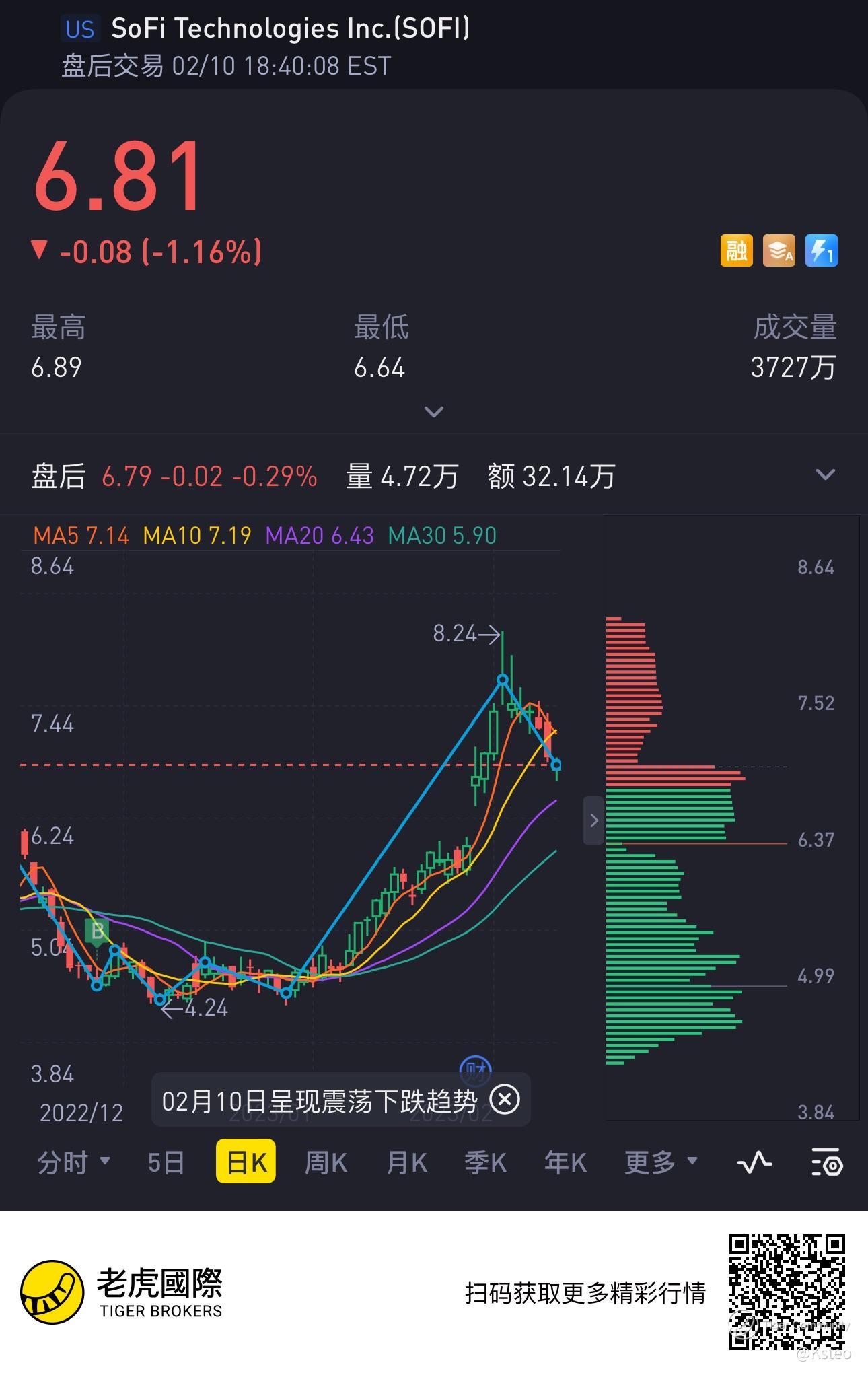Open the chart indicator waveform icon
This screenshot has height=1373, width=868.
coord(754,1162)
